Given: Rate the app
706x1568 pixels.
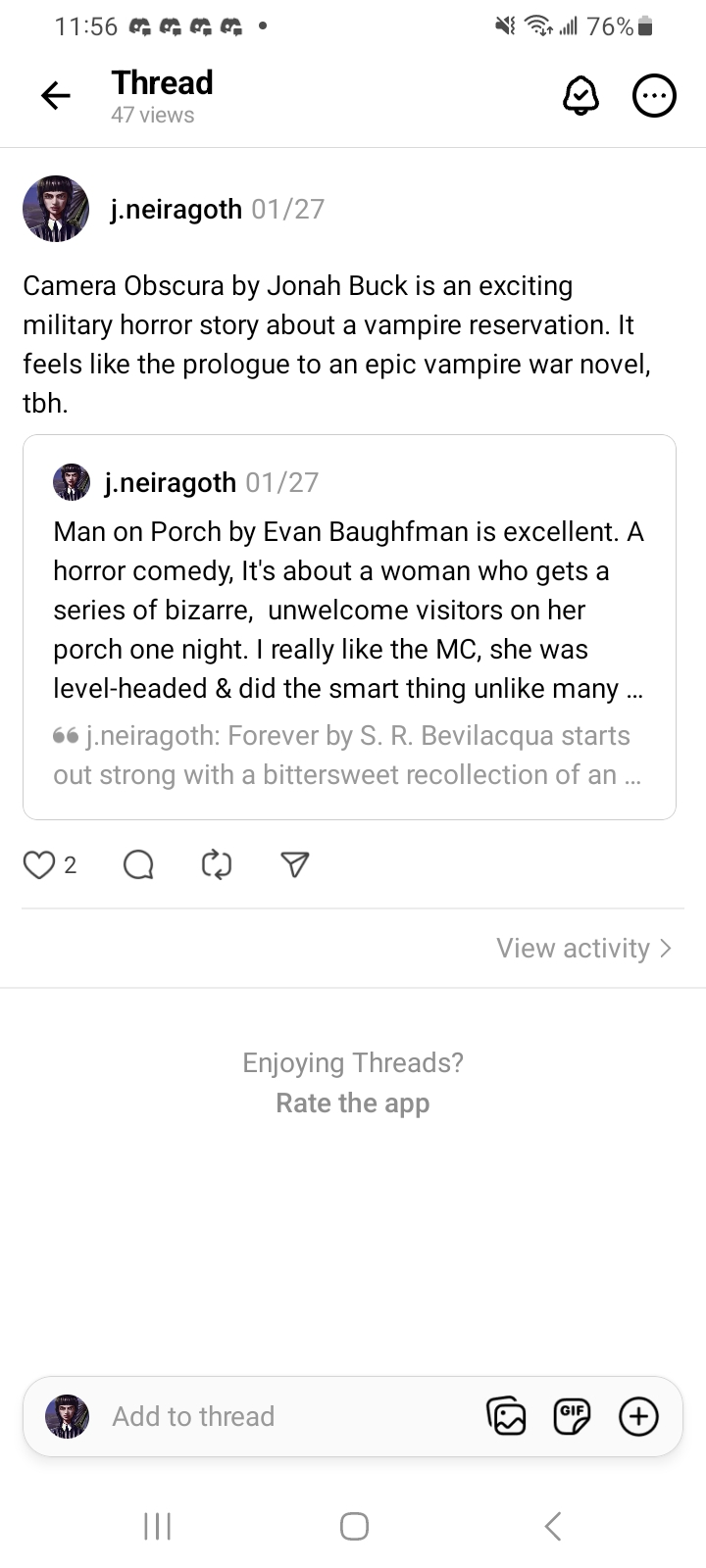Looking at the screenshot, I should tap(353, 1103).
